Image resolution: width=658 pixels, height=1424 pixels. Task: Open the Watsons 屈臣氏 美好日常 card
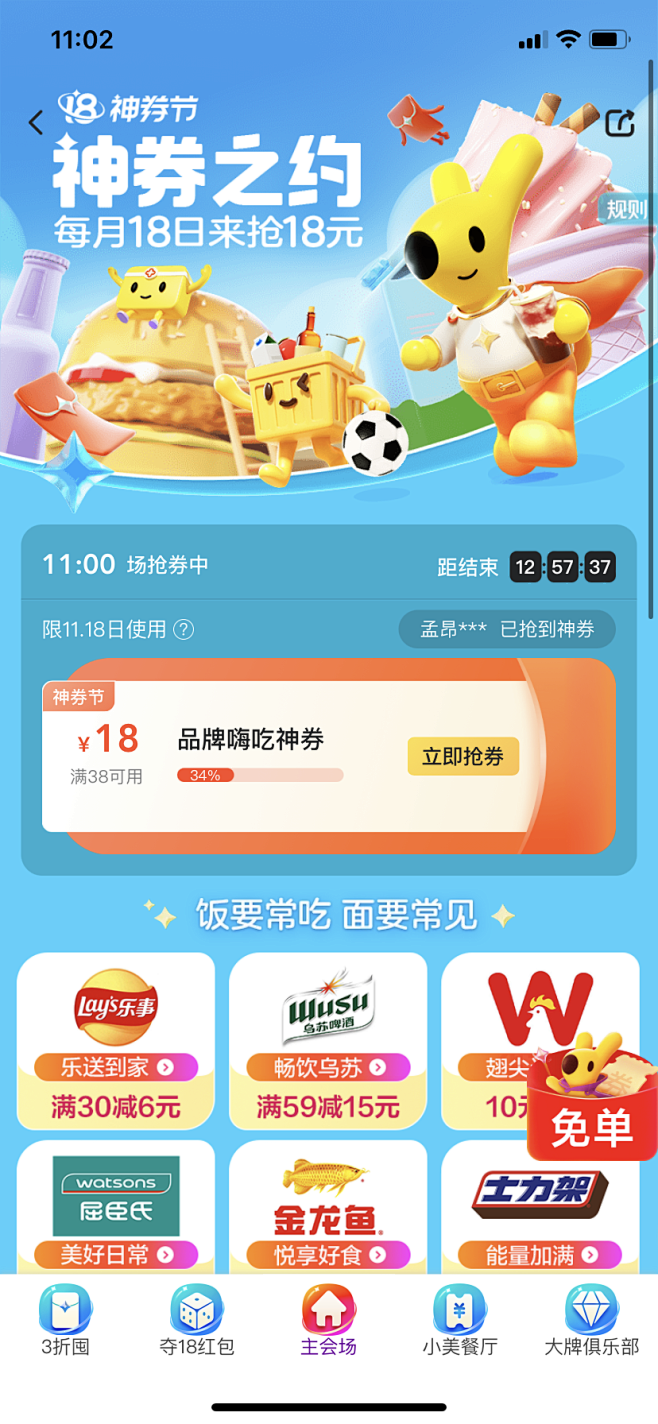[x=116, y=1207]
